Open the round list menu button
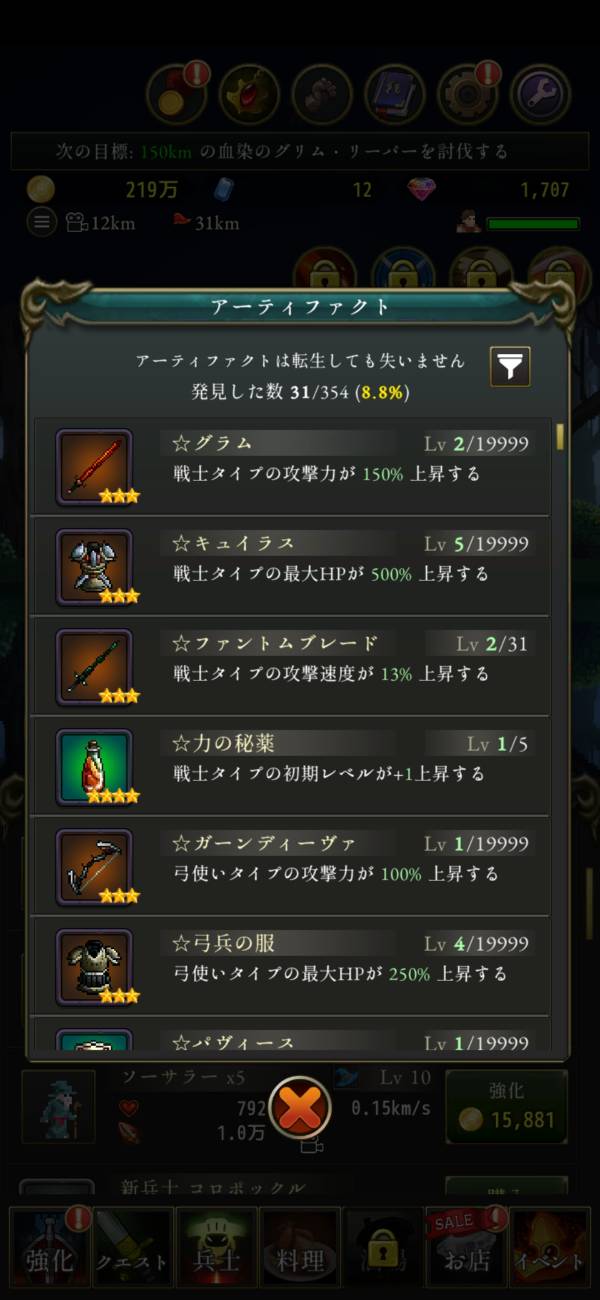Viewport: 600px width, 1300px height. tap(40, 222)
